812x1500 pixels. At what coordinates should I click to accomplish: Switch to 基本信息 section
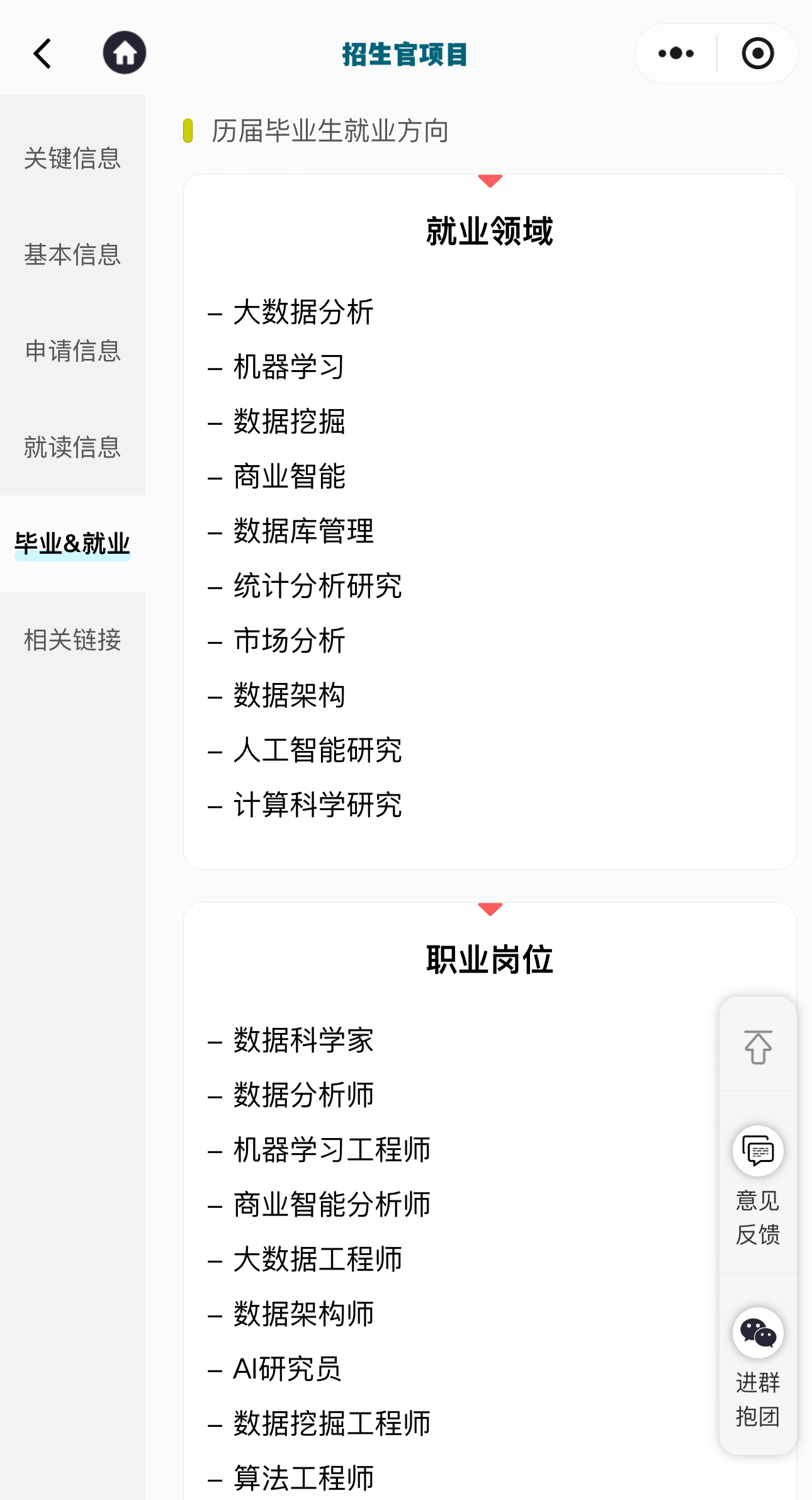tap(72, 254)
